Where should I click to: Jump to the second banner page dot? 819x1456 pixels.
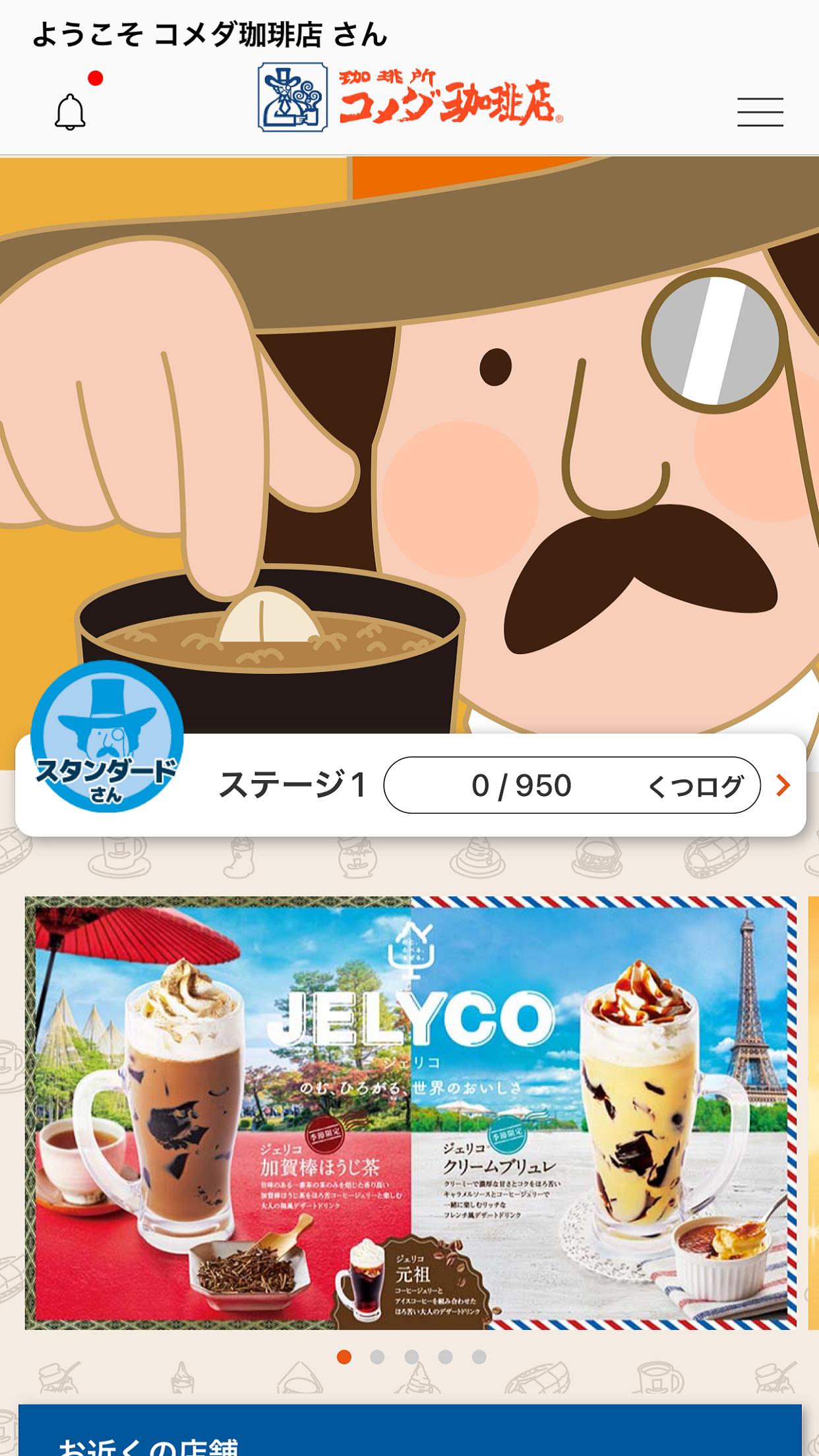(x=377, y=1356)
